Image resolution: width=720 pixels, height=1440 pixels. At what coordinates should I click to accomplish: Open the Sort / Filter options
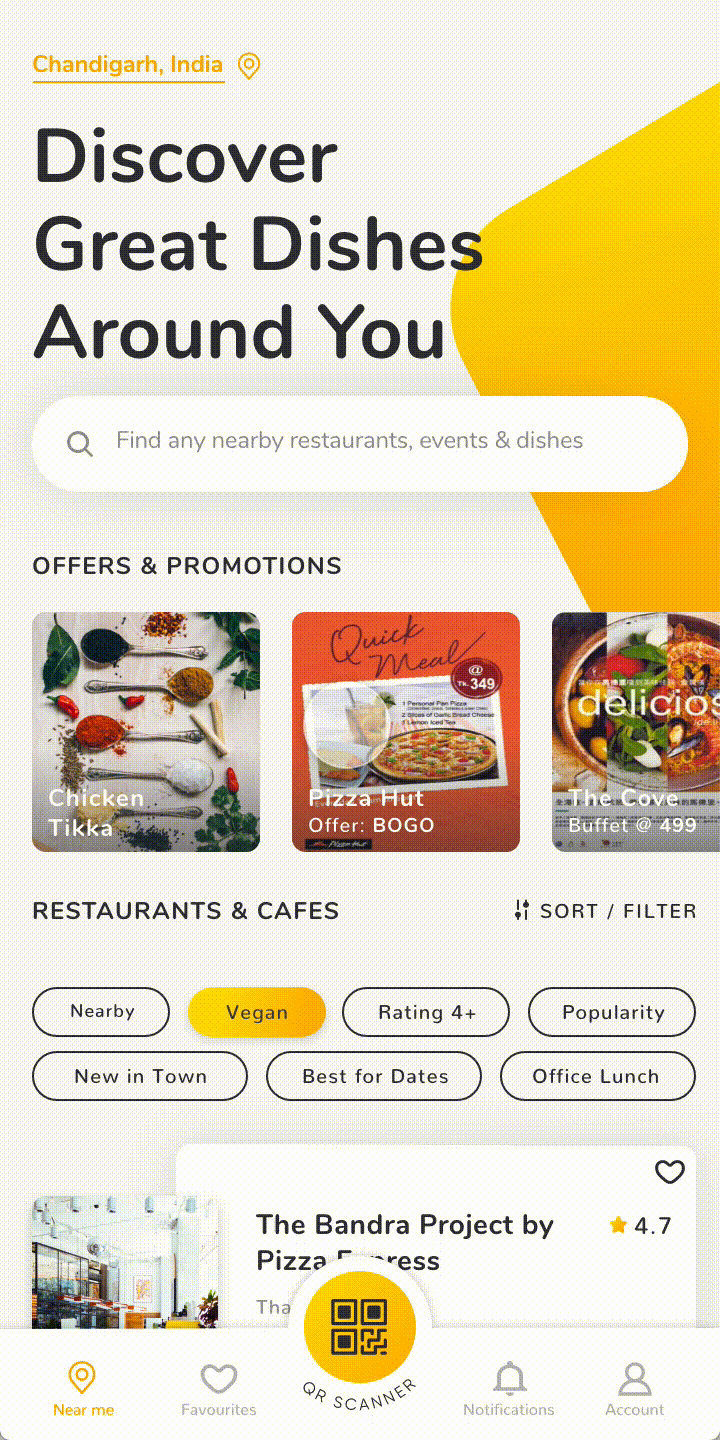[x=605, y=911]
